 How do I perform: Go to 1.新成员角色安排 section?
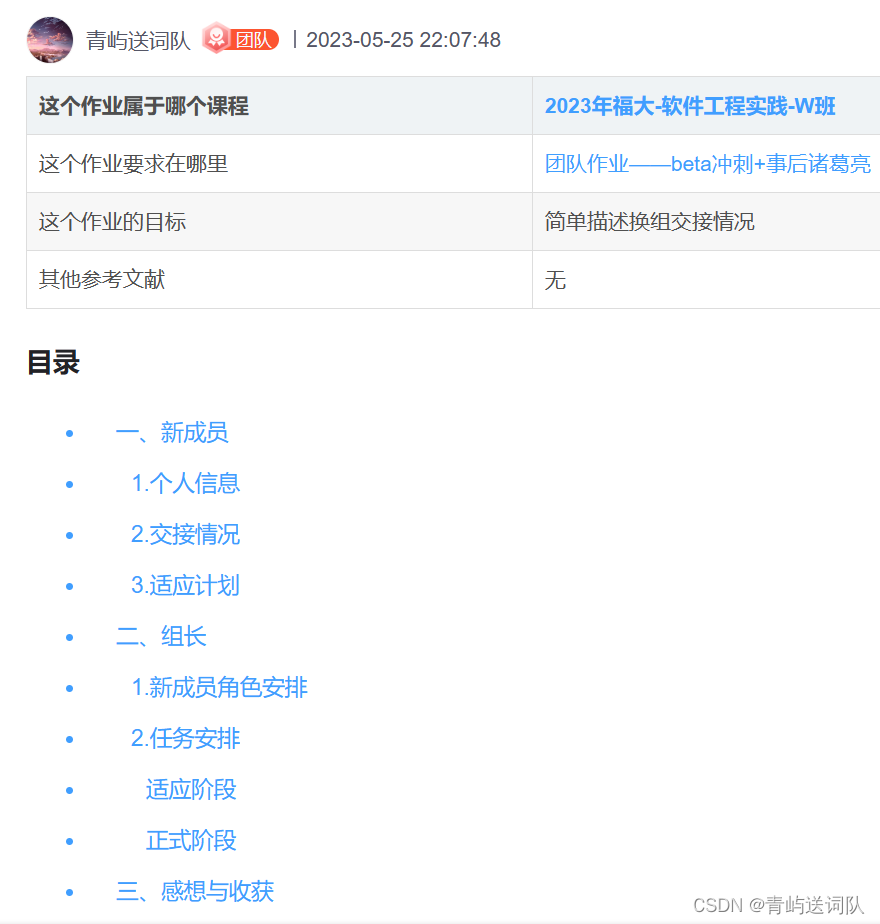tap(219, 687)
